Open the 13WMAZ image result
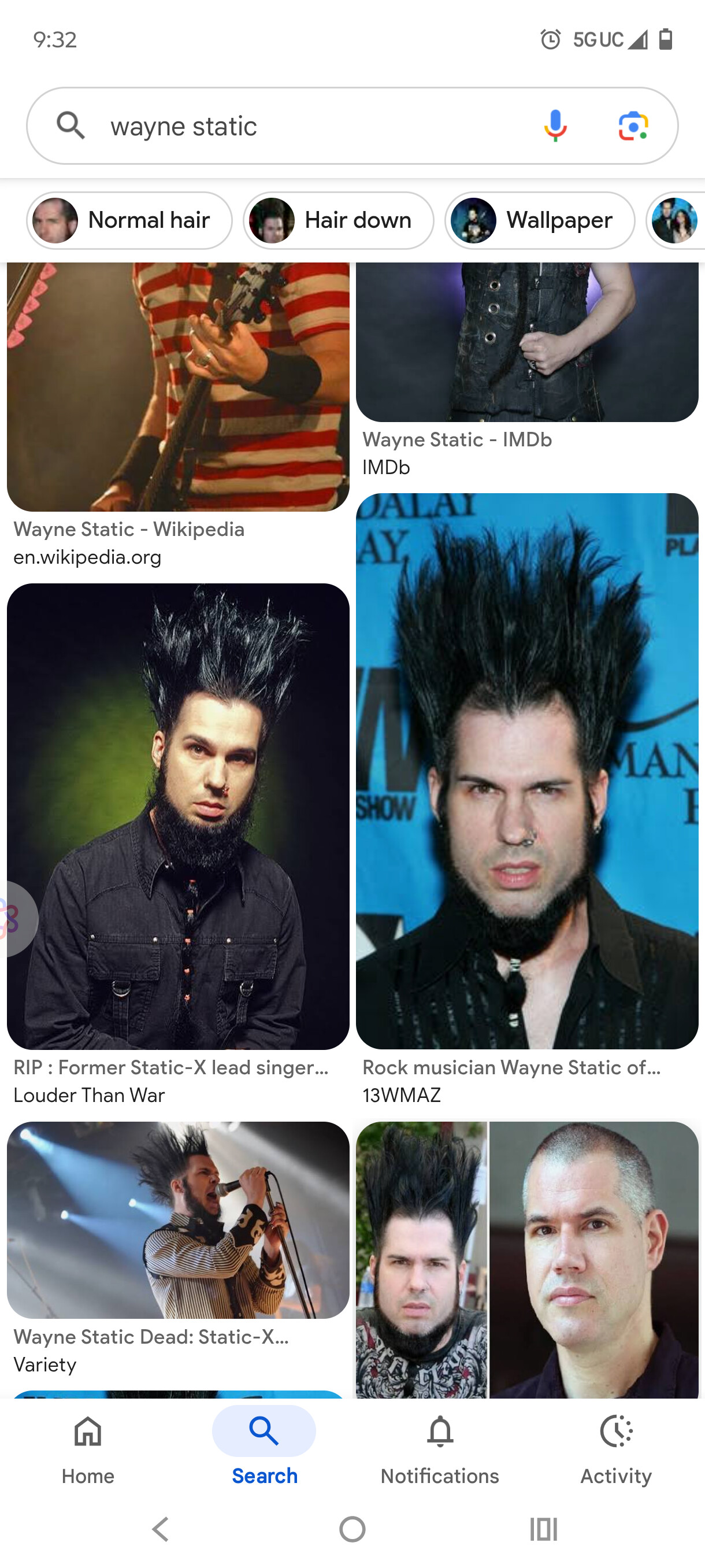Image resolution: width=705 pixels, height=1568 pixels. pos(527,770)
